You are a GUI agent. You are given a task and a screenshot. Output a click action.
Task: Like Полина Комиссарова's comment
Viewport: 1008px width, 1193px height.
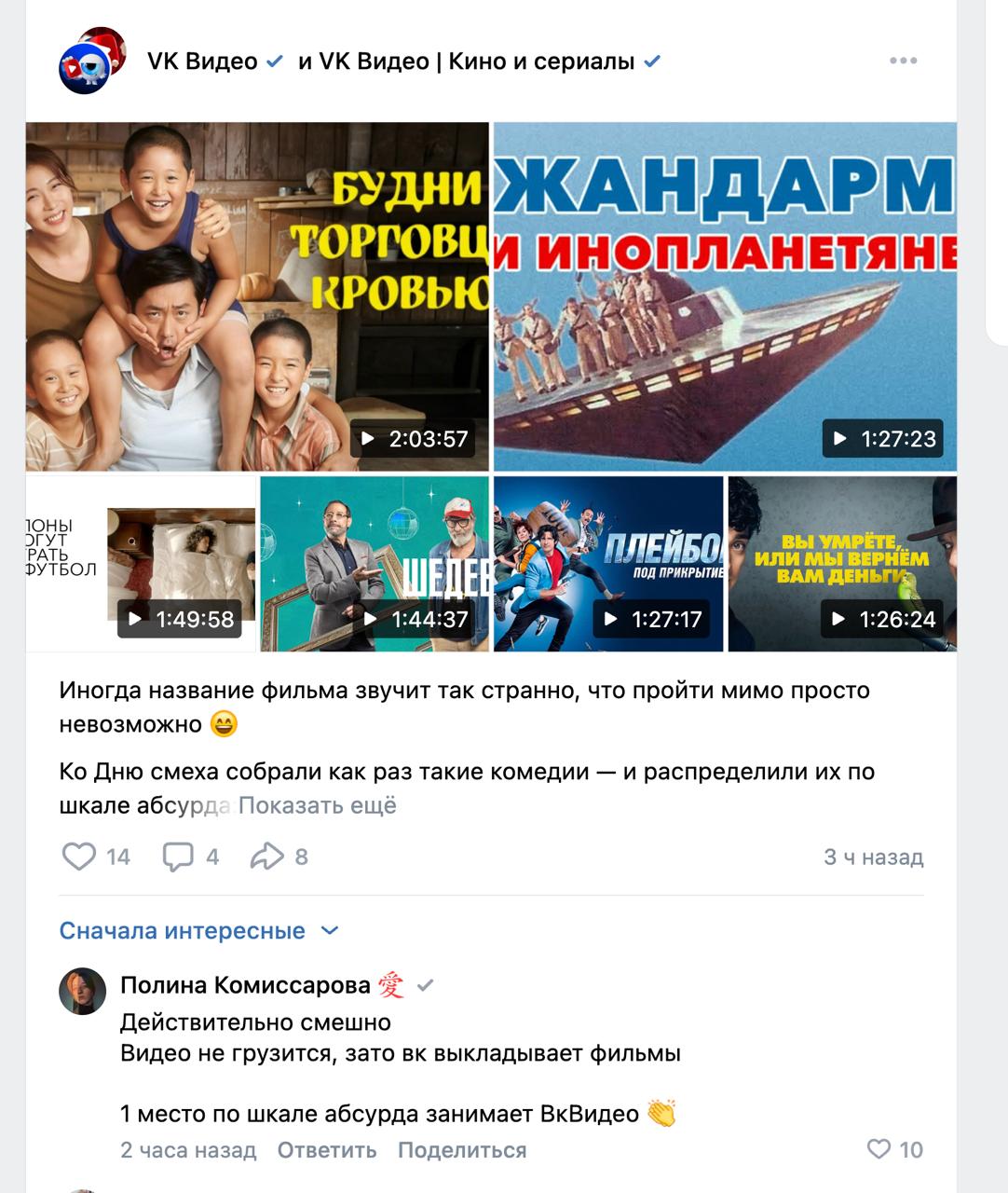pos(879,1149)
